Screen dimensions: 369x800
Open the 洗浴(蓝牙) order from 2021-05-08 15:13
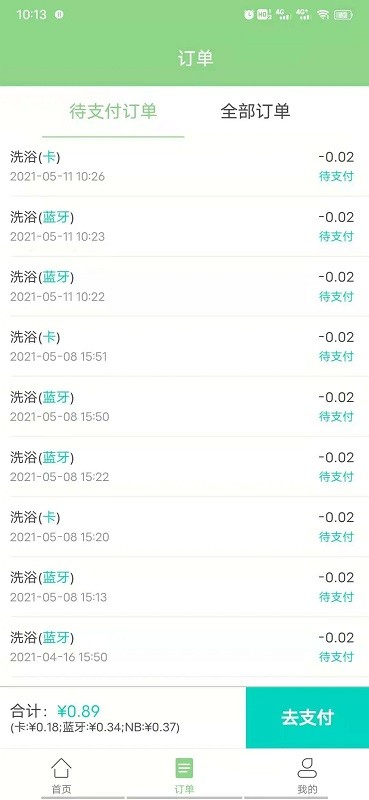point(184,587)
